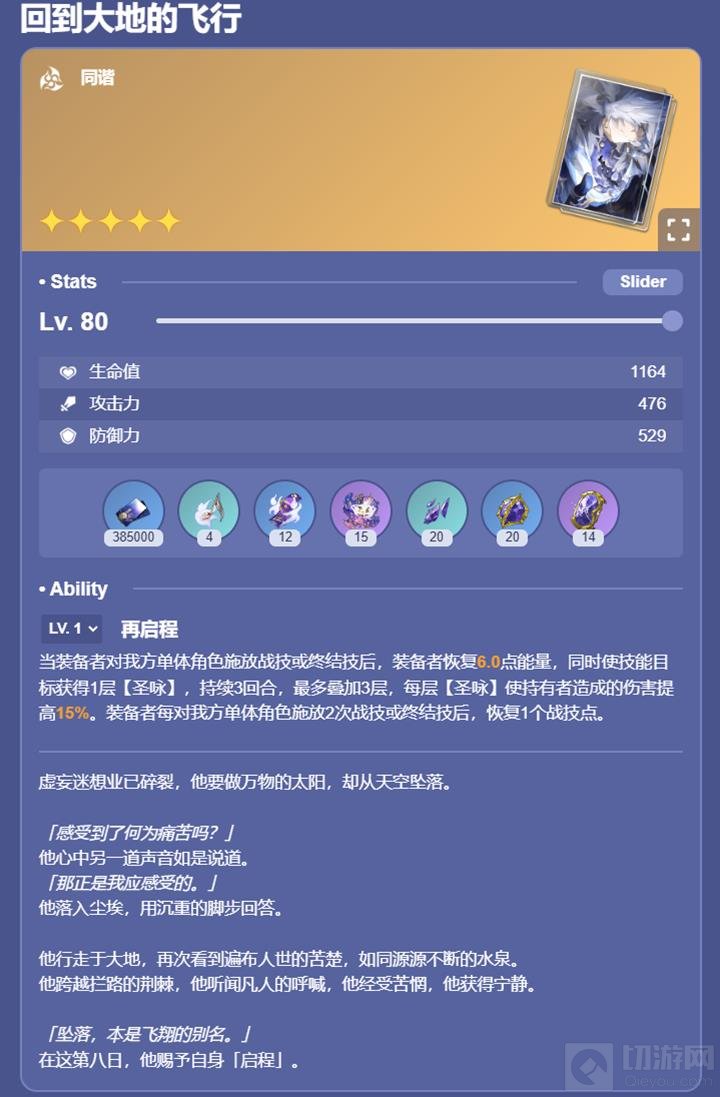
Task: Open the material with quantity 12
Action: (284, 510)
